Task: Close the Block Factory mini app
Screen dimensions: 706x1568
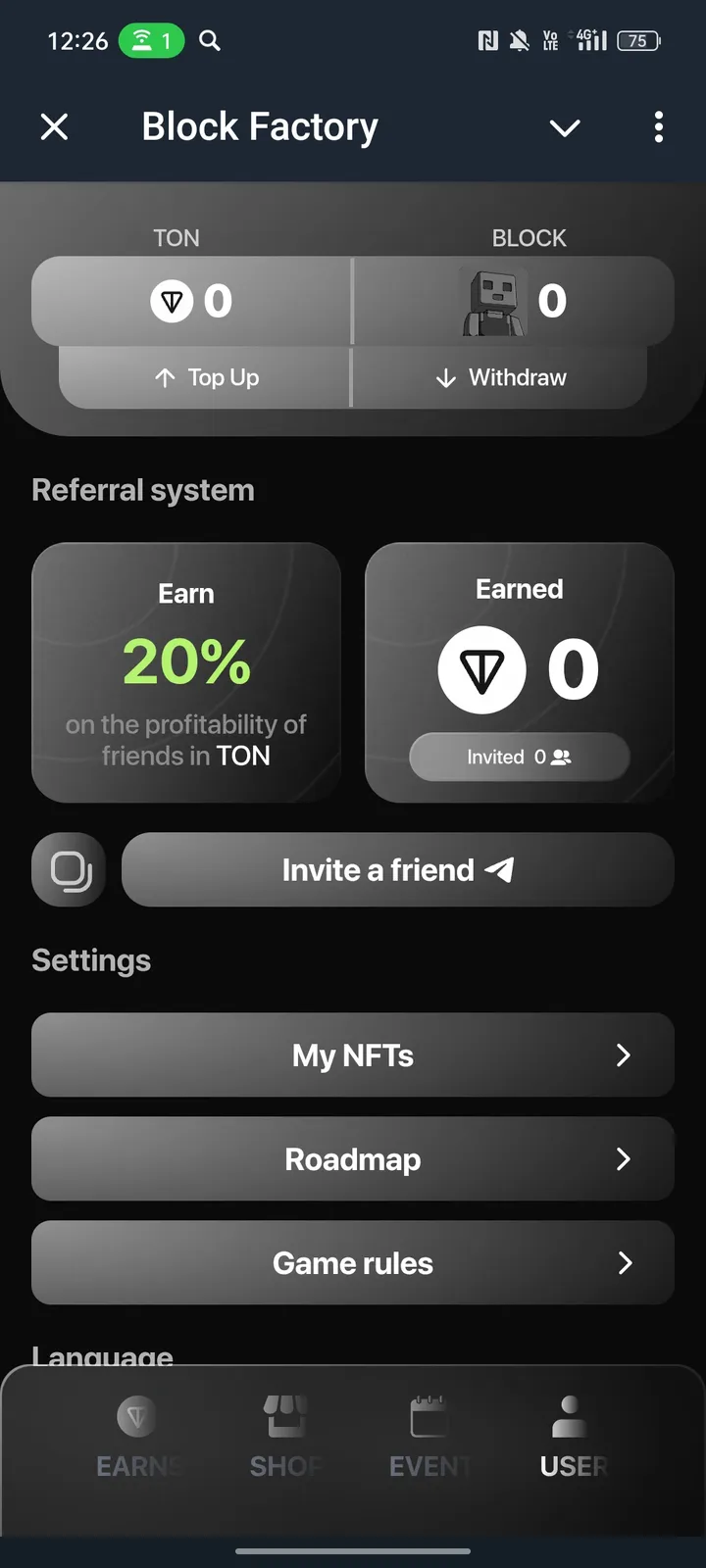Action: (55, 126)
